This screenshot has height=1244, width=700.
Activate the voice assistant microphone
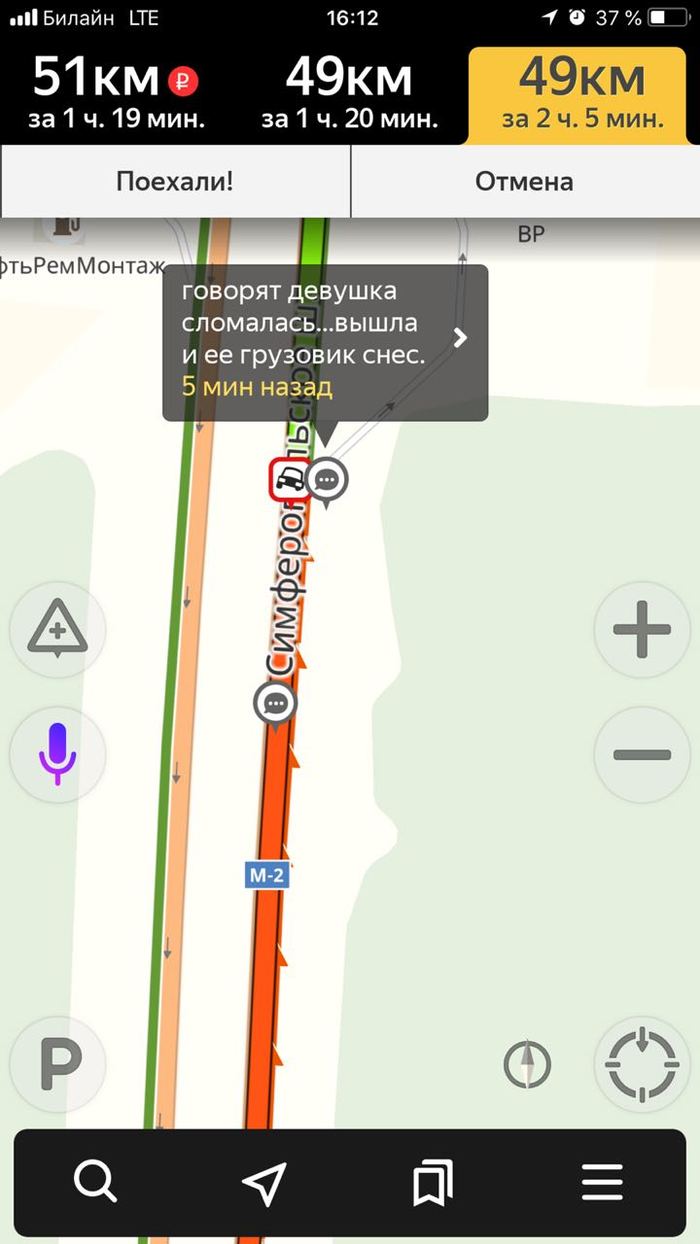coord(57,753)
